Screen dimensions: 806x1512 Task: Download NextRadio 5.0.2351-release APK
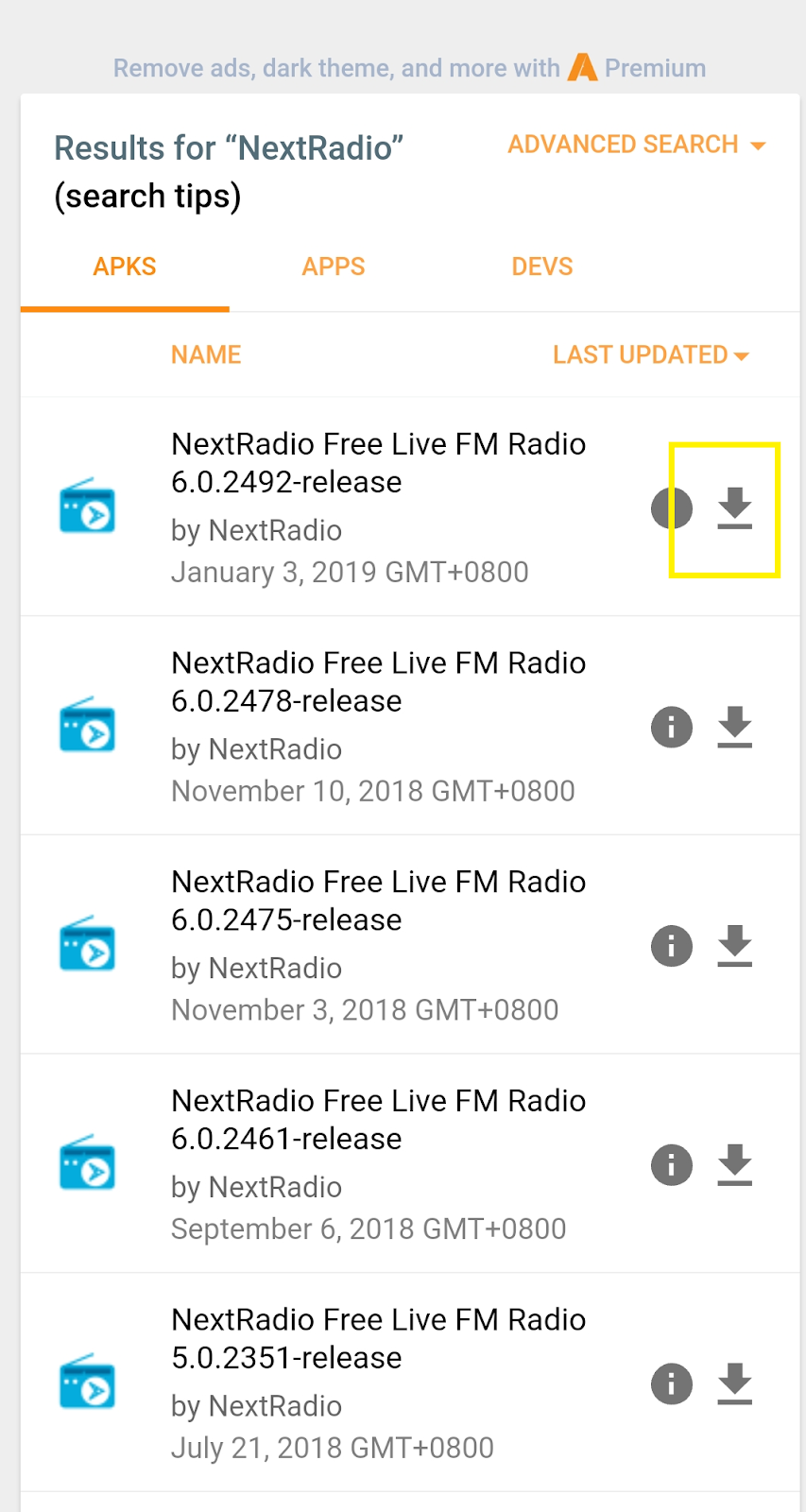point(734,1384)
